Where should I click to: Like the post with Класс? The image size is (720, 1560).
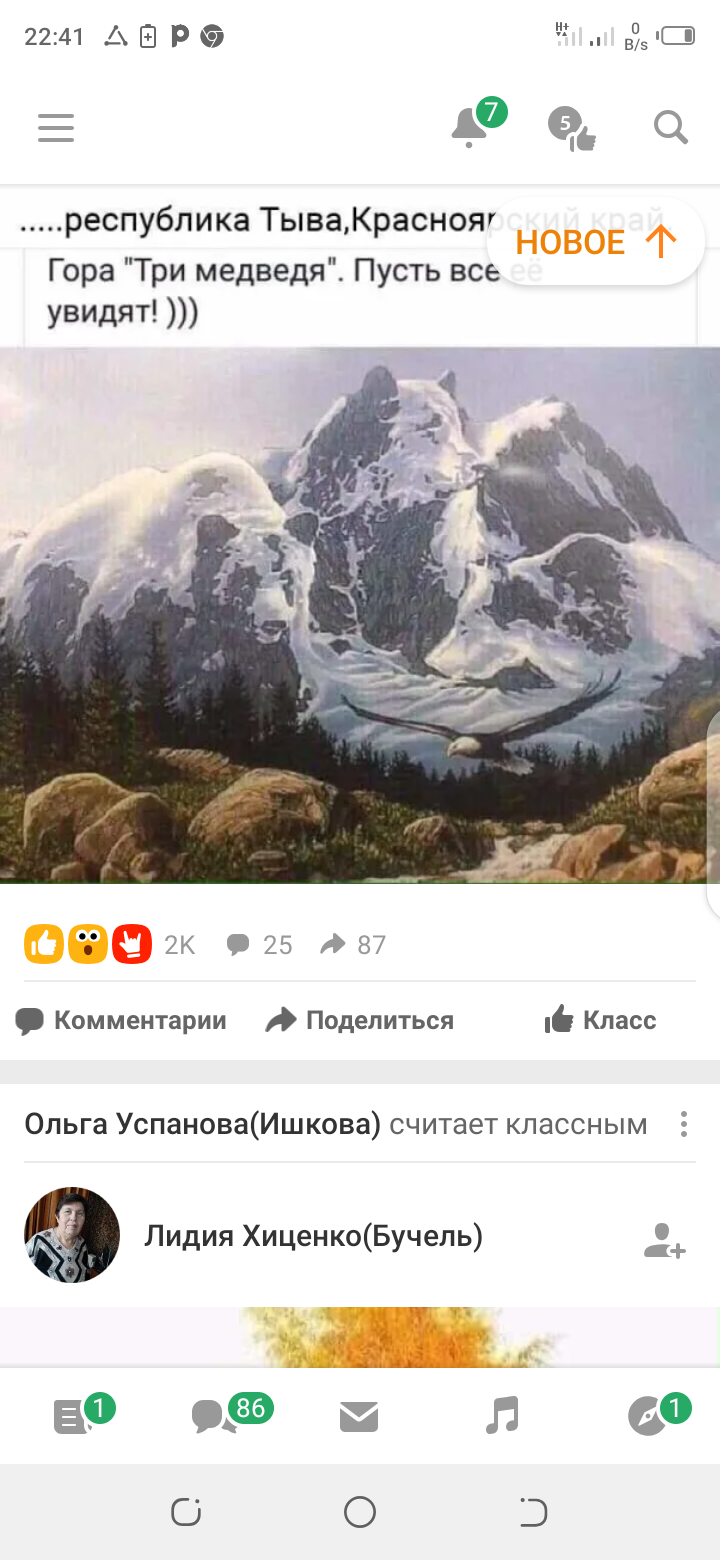600,1020
